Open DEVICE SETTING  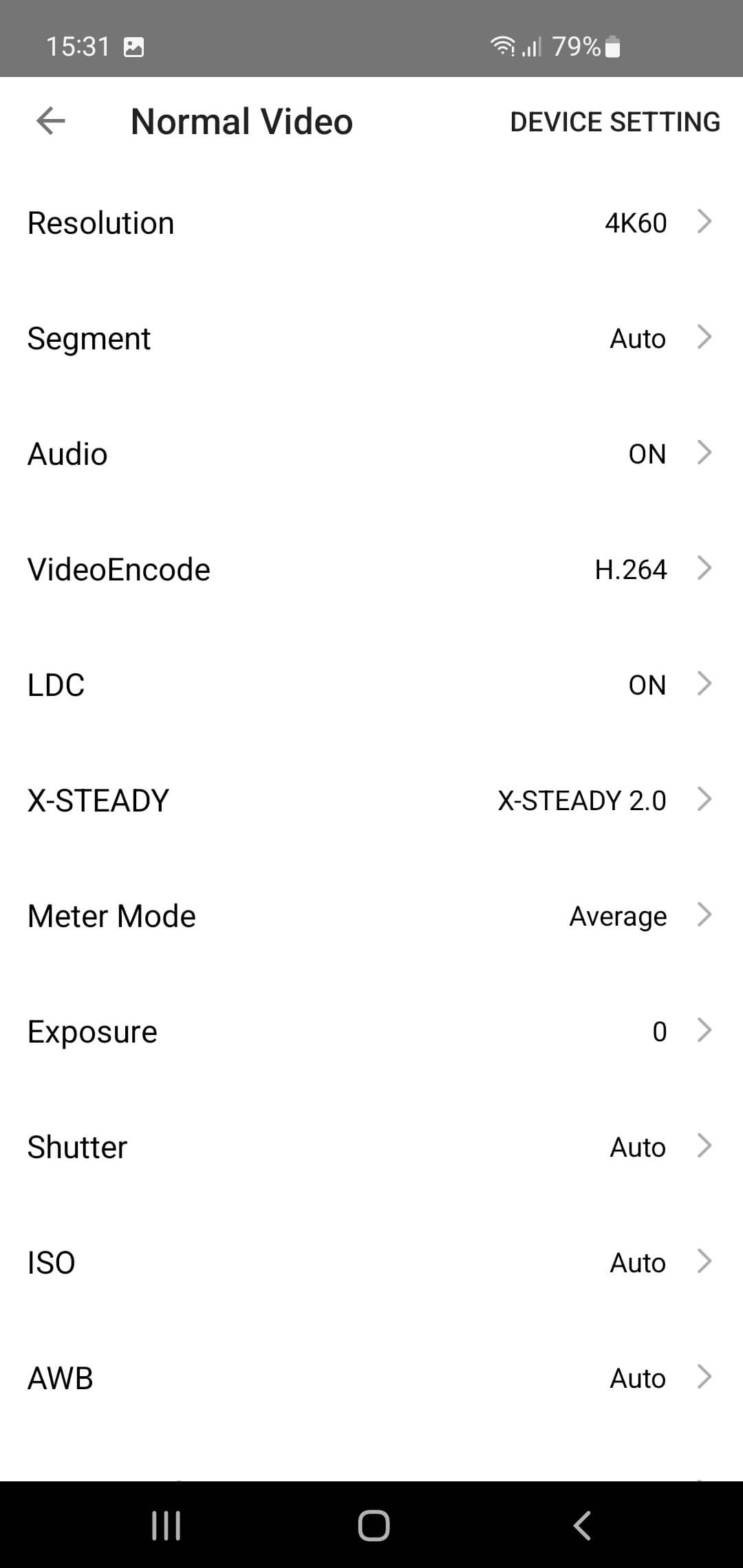coord(615,122)
